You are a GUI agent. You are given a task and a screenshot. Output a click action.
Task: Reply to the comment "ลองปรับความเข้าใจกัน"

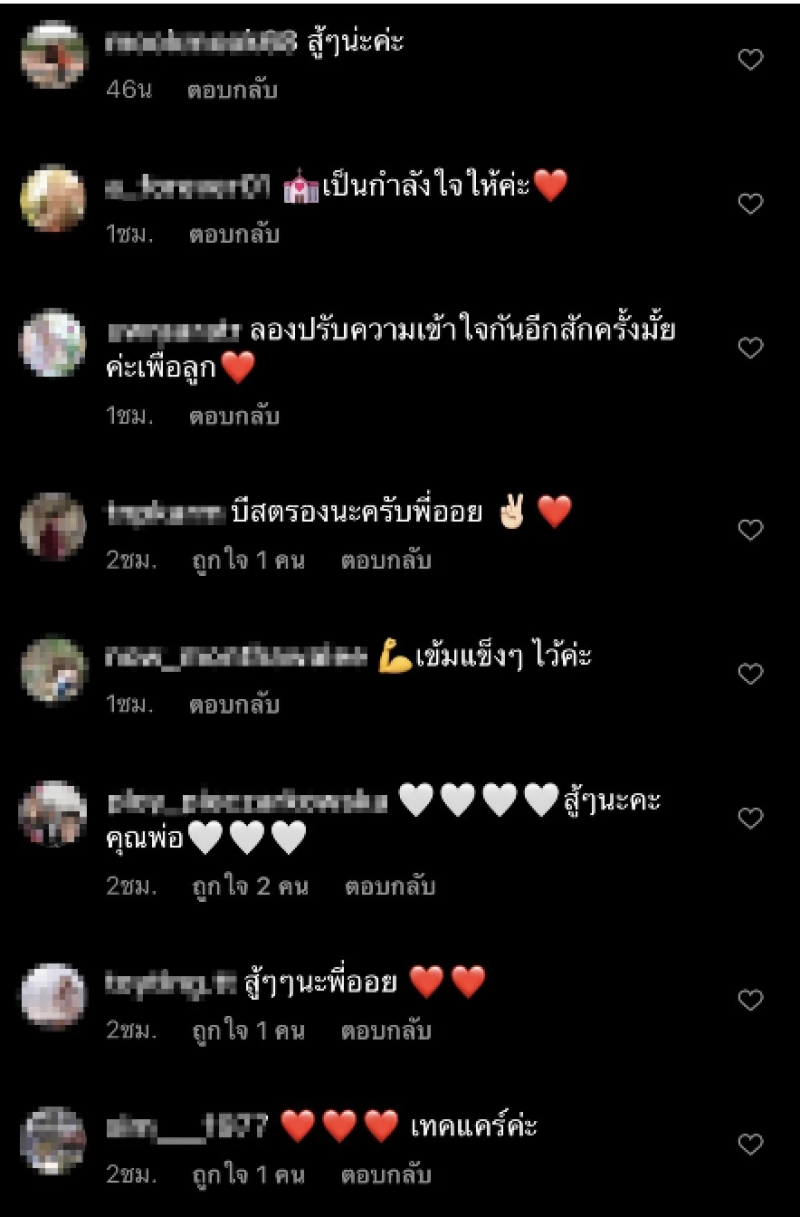point(233,415)
